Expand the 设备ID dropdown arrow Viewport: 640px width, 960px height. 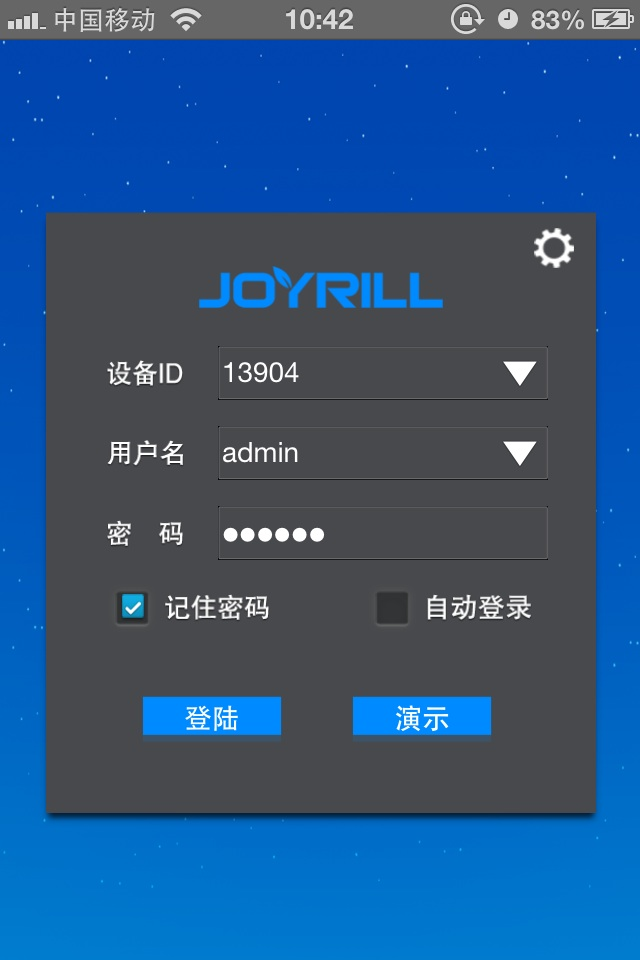click(x=520, y=374)
